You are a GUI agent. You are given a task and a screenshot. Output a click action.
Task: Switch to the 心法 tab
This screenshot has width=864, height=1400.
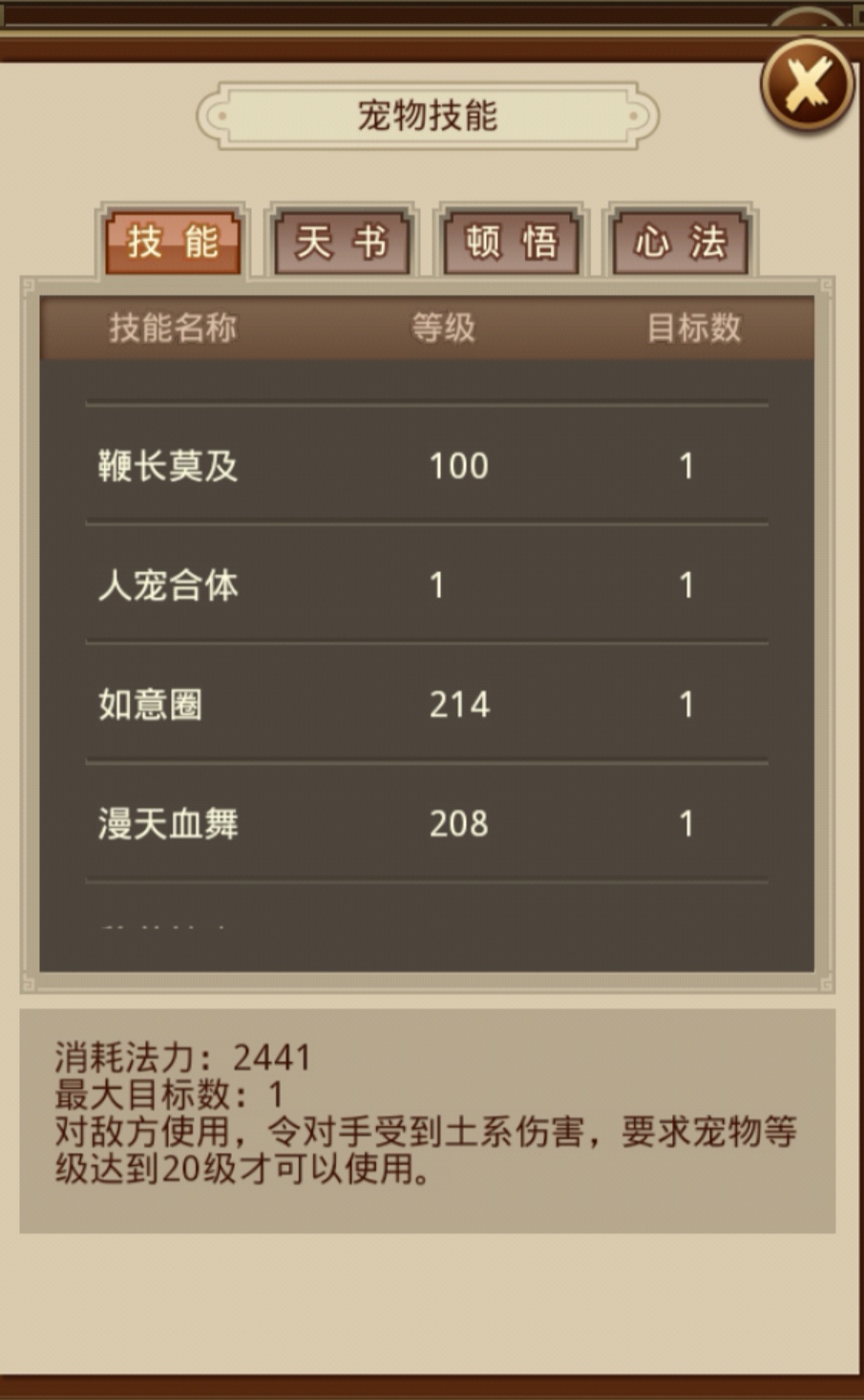[680, 243]
